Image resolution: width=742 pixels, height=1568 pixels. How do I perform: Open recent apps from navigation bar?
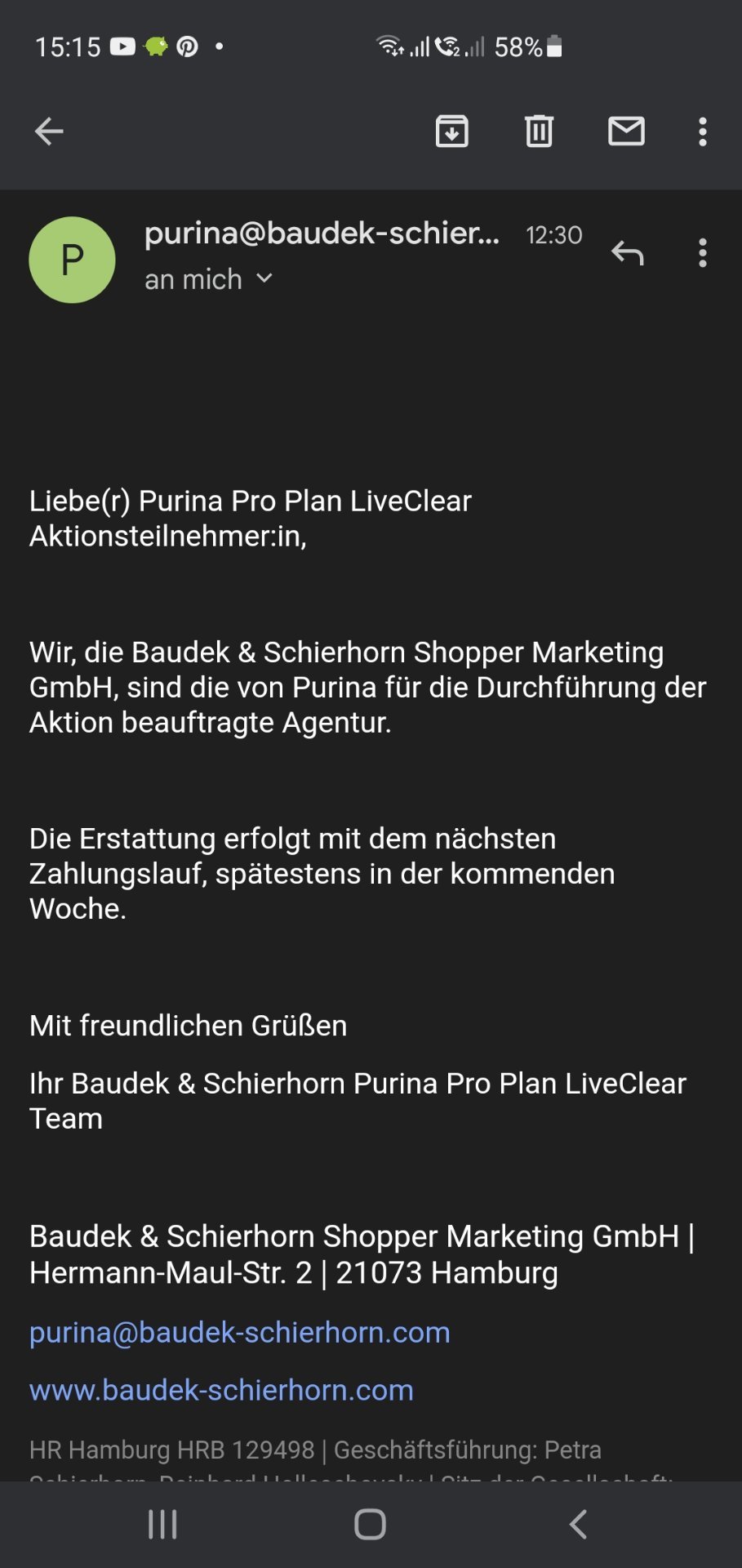[x=162, y=1524]
